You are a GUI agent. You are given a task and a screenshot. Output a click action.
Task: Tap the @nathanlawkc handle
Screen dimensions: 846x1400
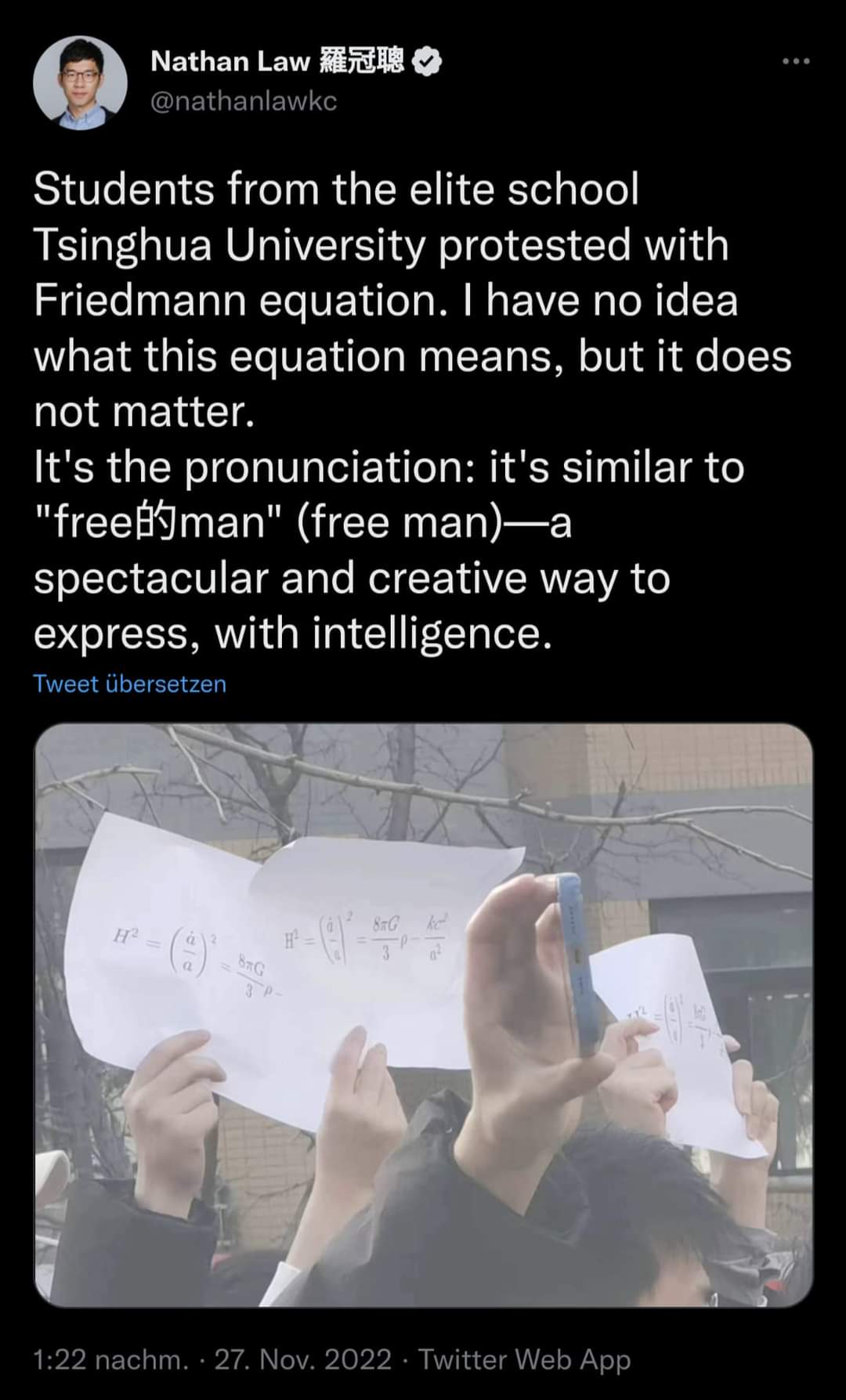[x=243, y=101]
